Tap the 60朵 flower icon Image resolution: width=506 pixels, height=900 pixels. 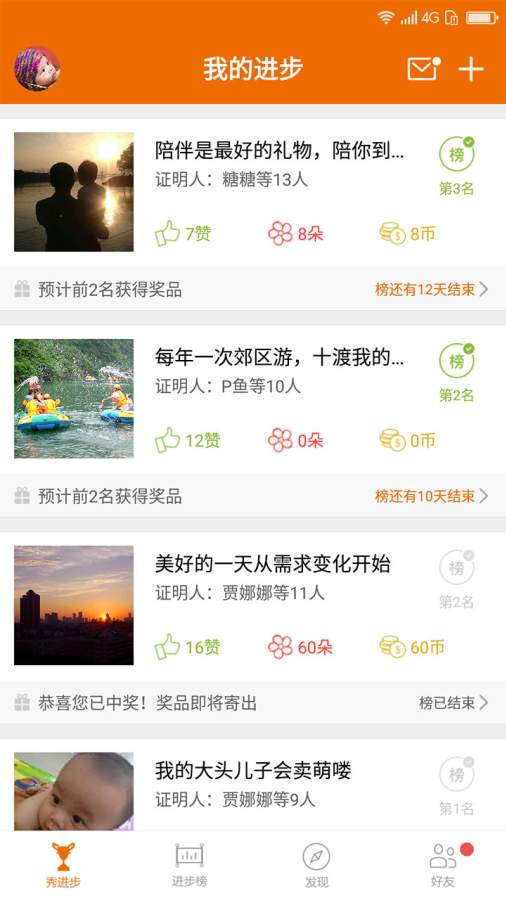click(x=280, y=647)
